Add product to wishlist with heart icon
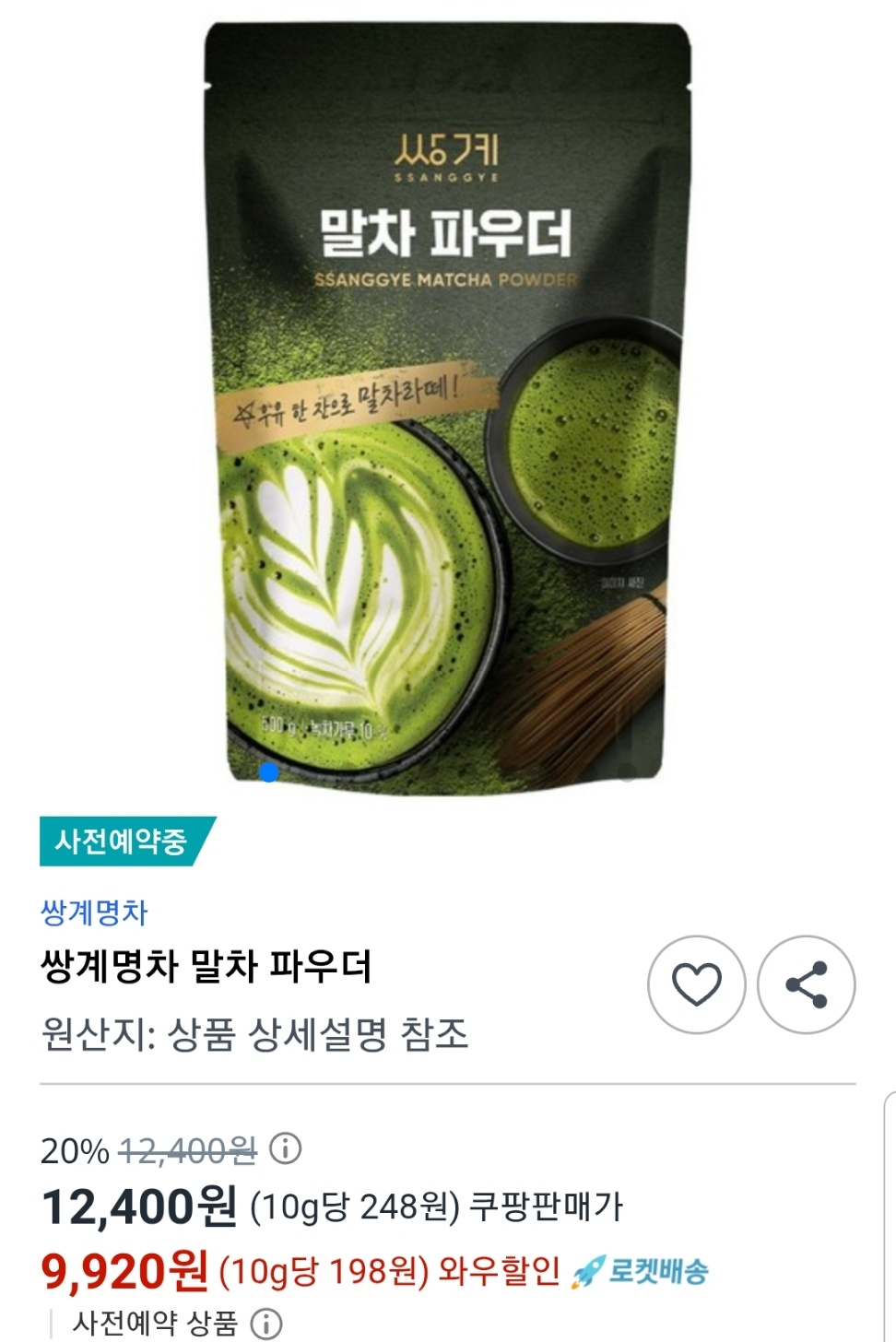Screen dimensions: 896x1342 click(x=696, y=984)
